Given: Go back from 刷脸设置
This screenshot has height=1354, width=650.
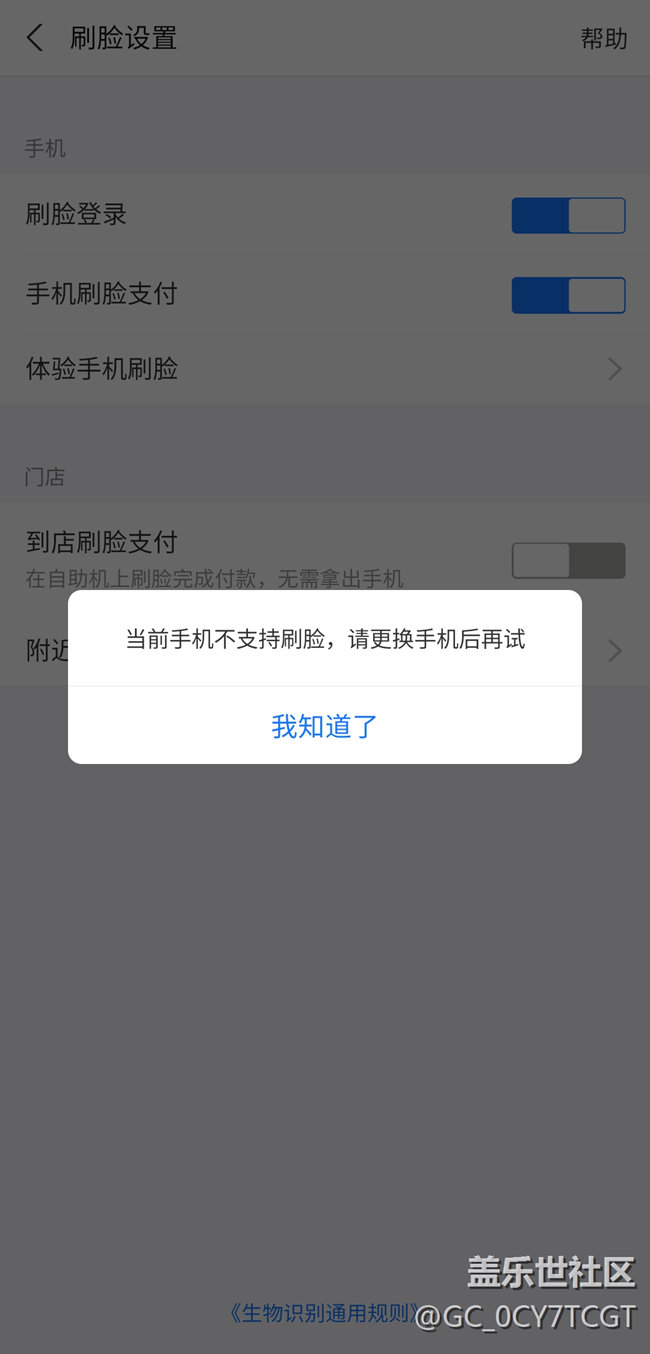Looking at the screenshot, I should 35,39.
